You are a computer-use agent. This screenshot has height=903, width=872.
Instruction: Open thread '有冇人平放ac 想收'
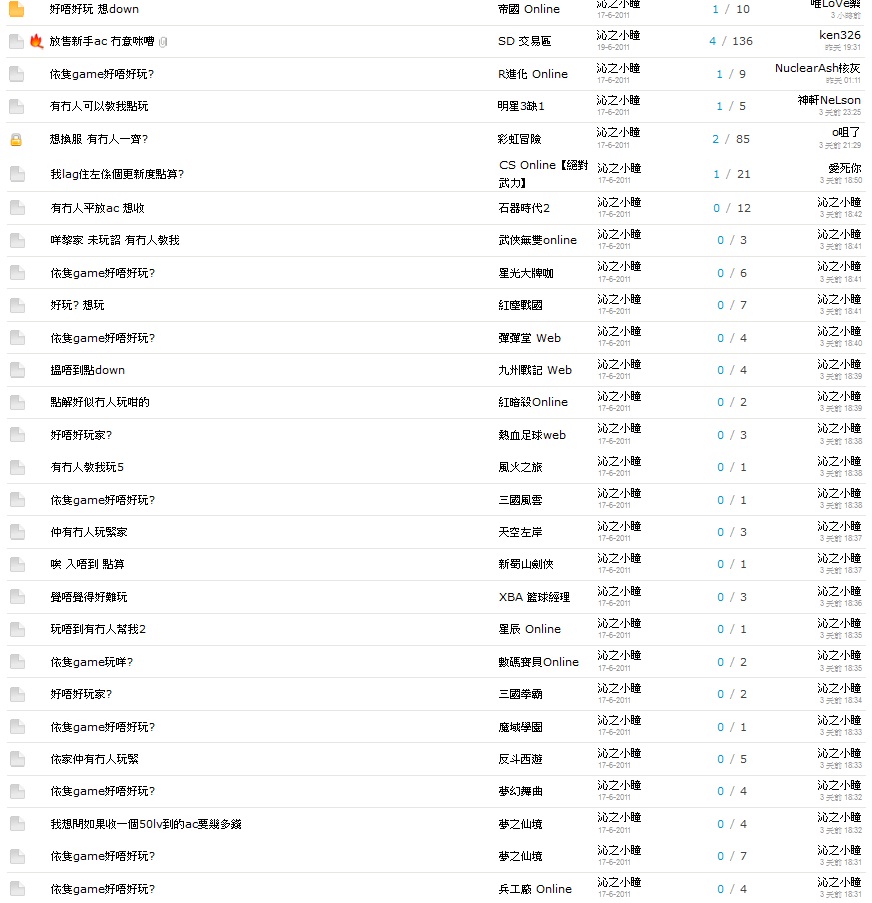point(97,208)
